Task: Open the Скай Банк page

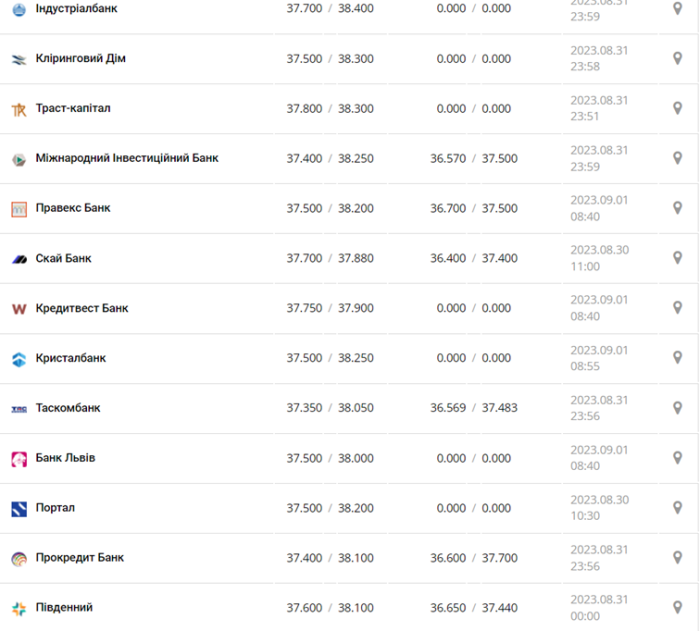Action: 63,258
